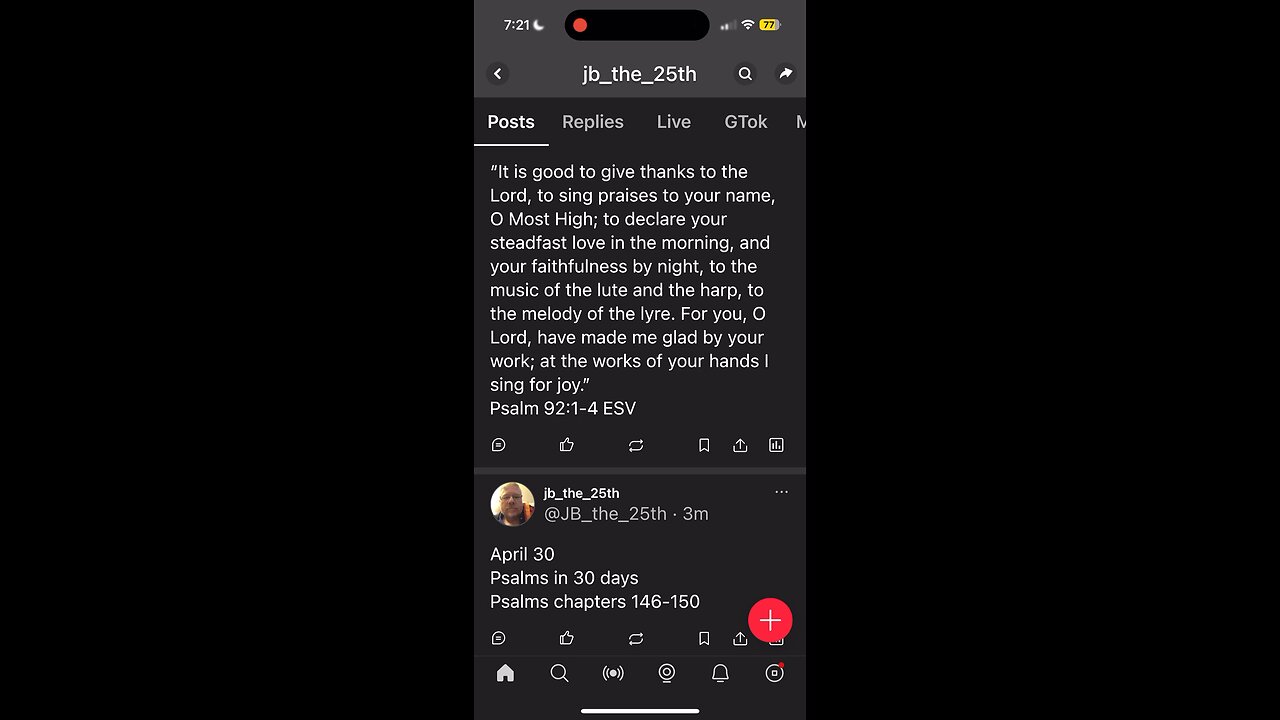Open search on jb_the_25th profile

745,74
